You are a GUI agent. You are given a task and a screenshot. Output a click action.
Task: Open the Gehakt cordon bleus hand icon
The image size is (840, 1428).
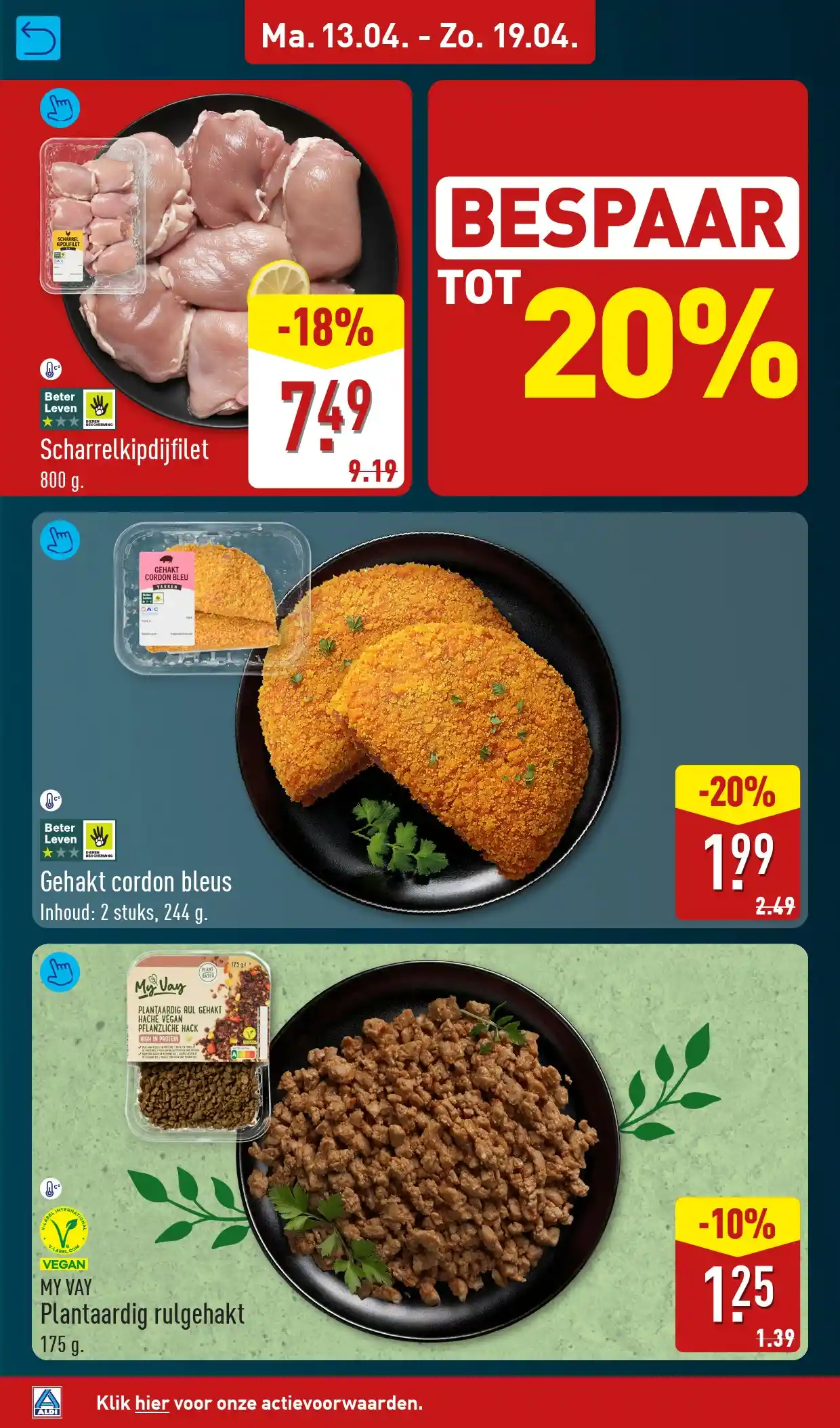coord(60,540)
